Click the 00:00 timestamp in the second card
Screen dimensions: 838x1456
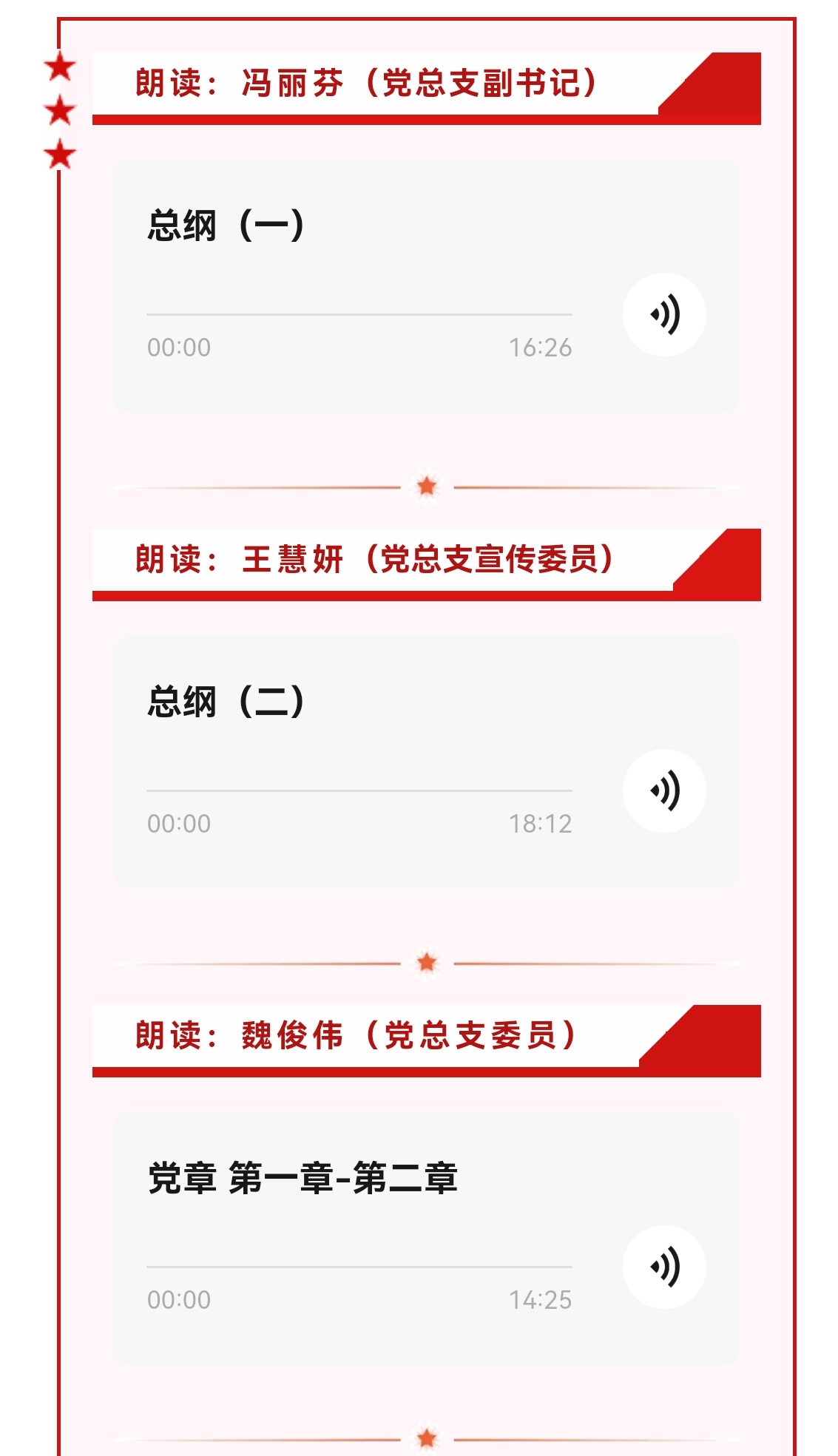click(x=178, y=822)
